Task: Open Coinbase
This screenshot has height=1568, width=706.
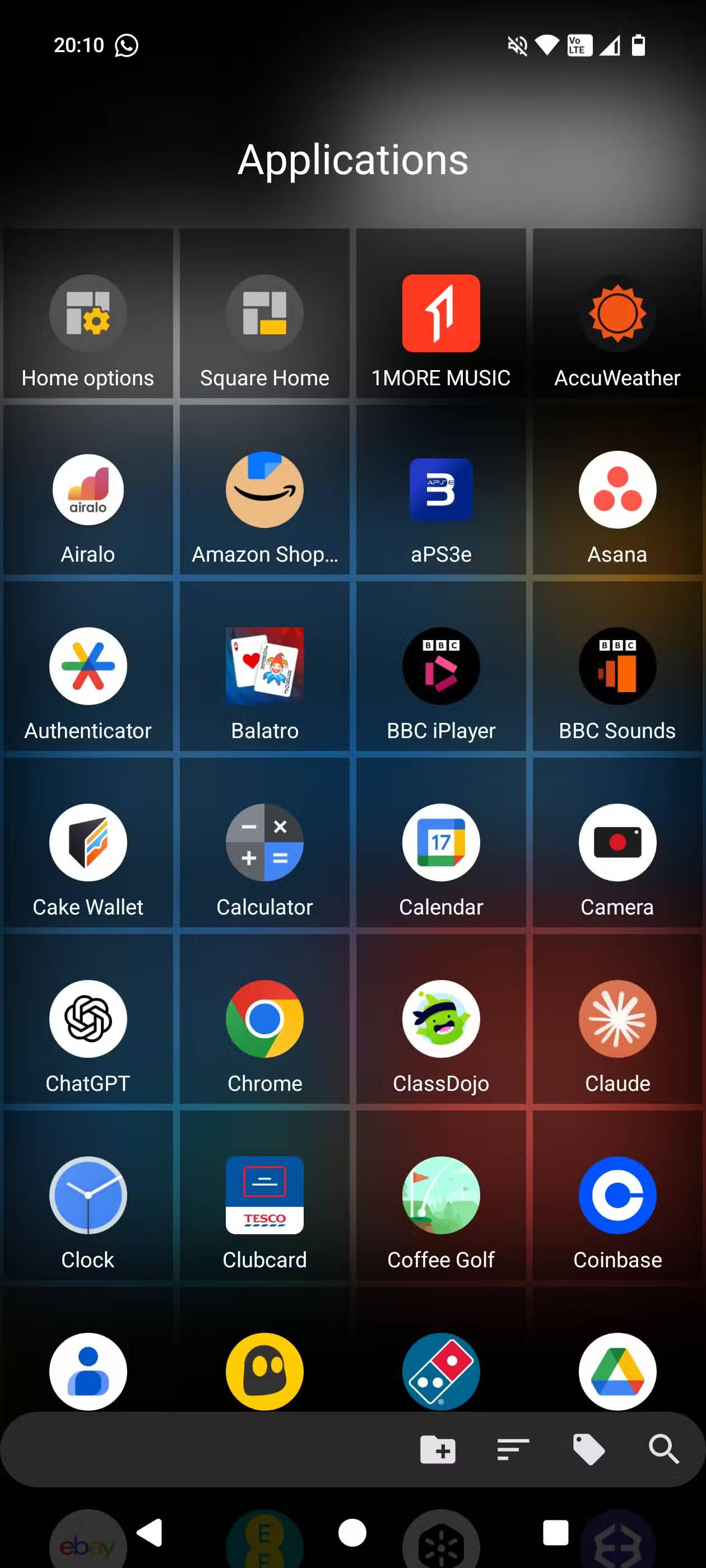Action: pyautogui.click(x=617, y=1196)
